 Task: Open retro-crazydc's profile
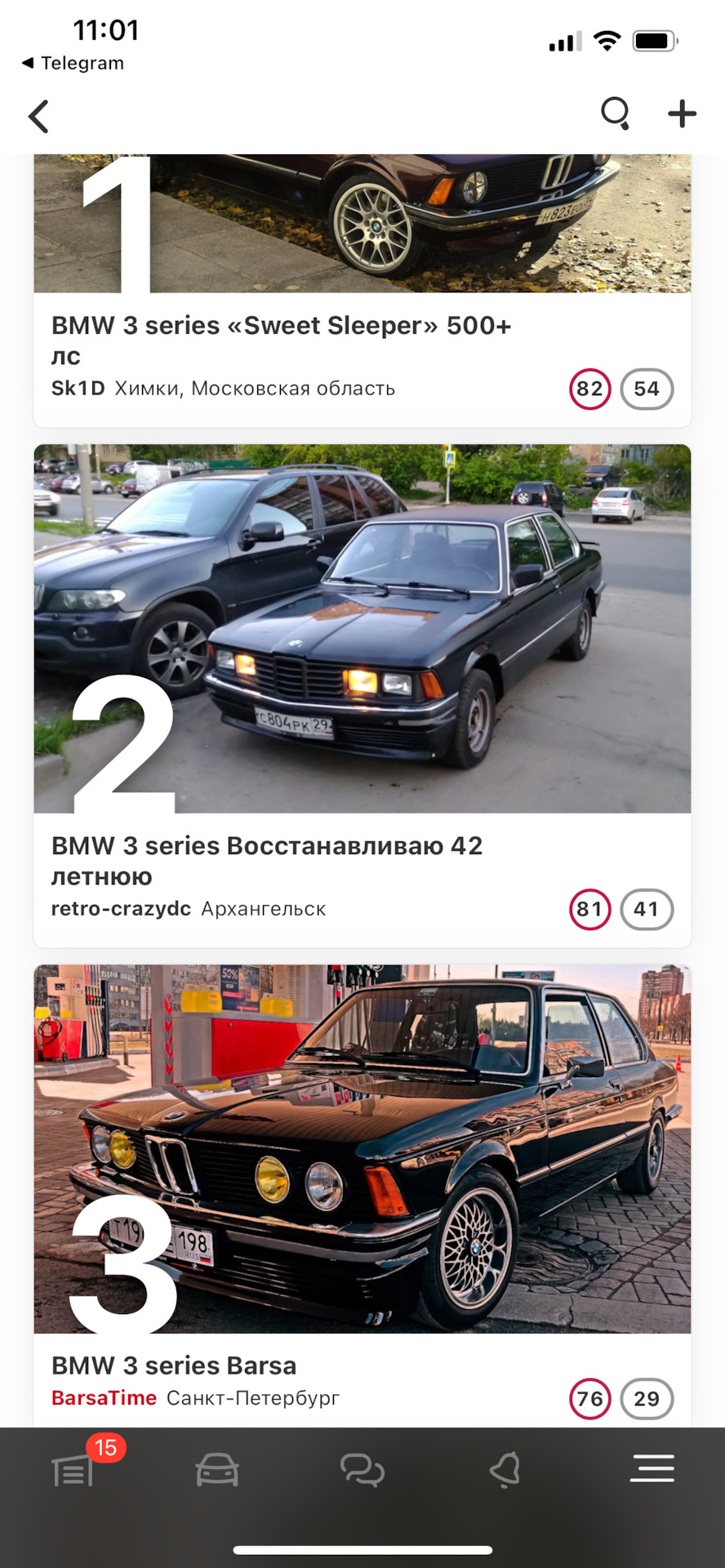pos(119,908)
